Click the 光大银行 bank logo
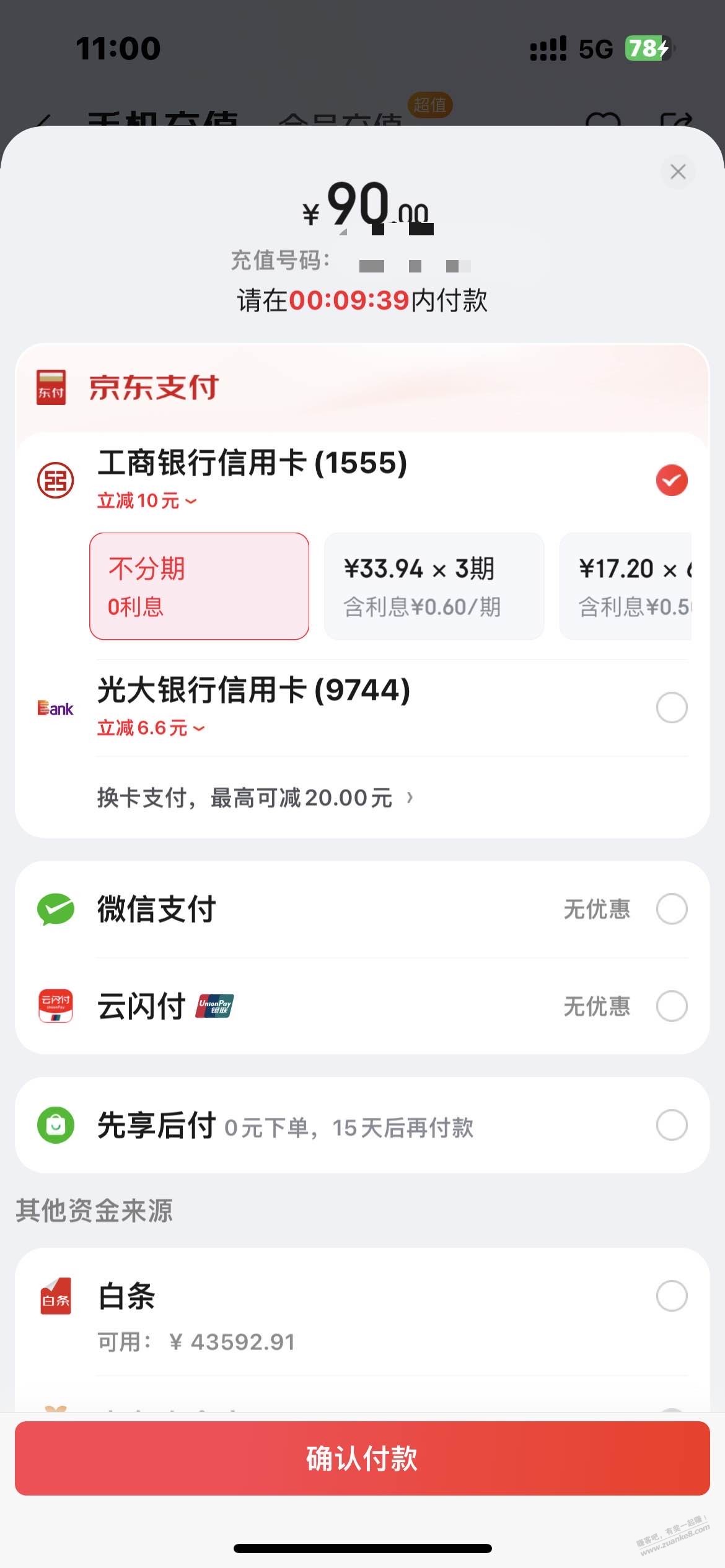 coord(55,708)
